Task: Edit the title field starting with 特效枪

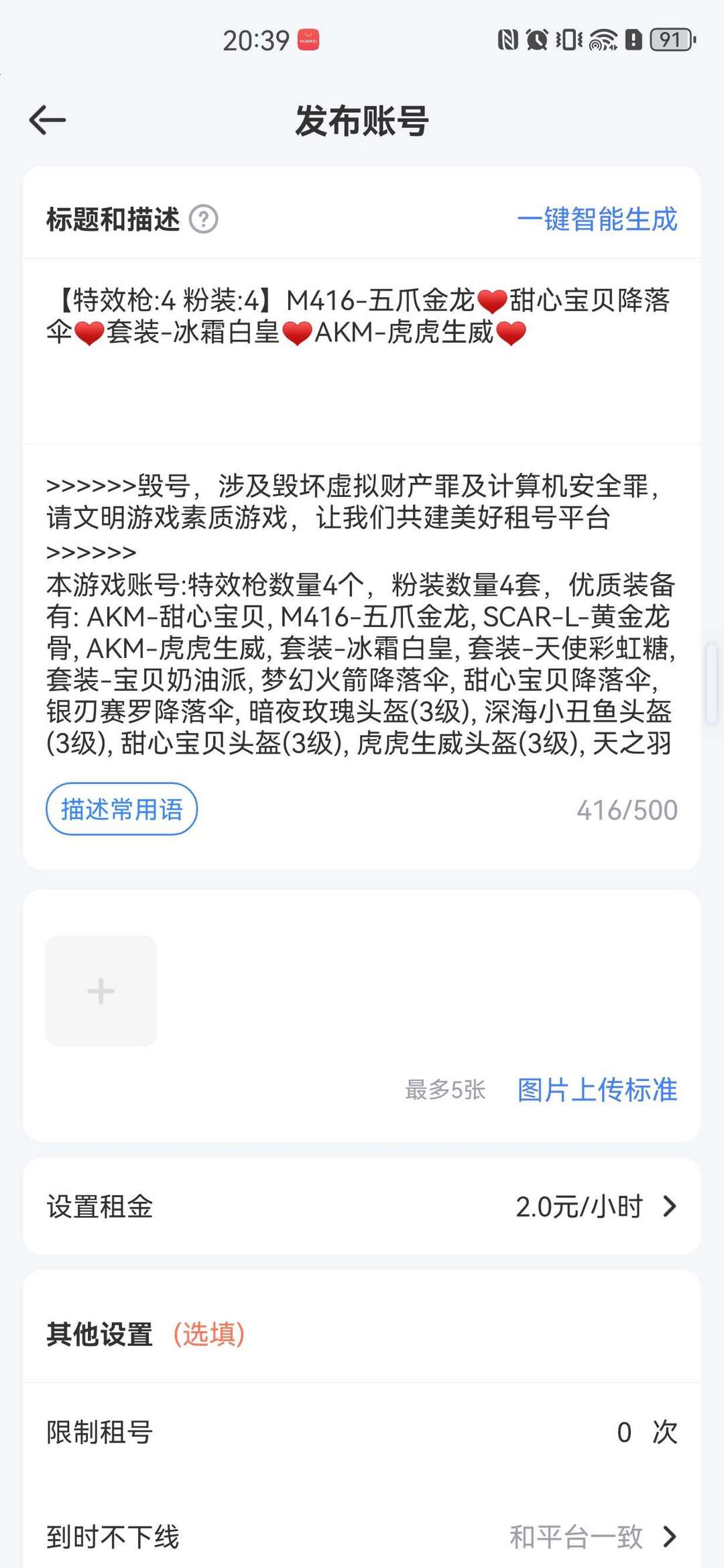Action: [362, 349]
